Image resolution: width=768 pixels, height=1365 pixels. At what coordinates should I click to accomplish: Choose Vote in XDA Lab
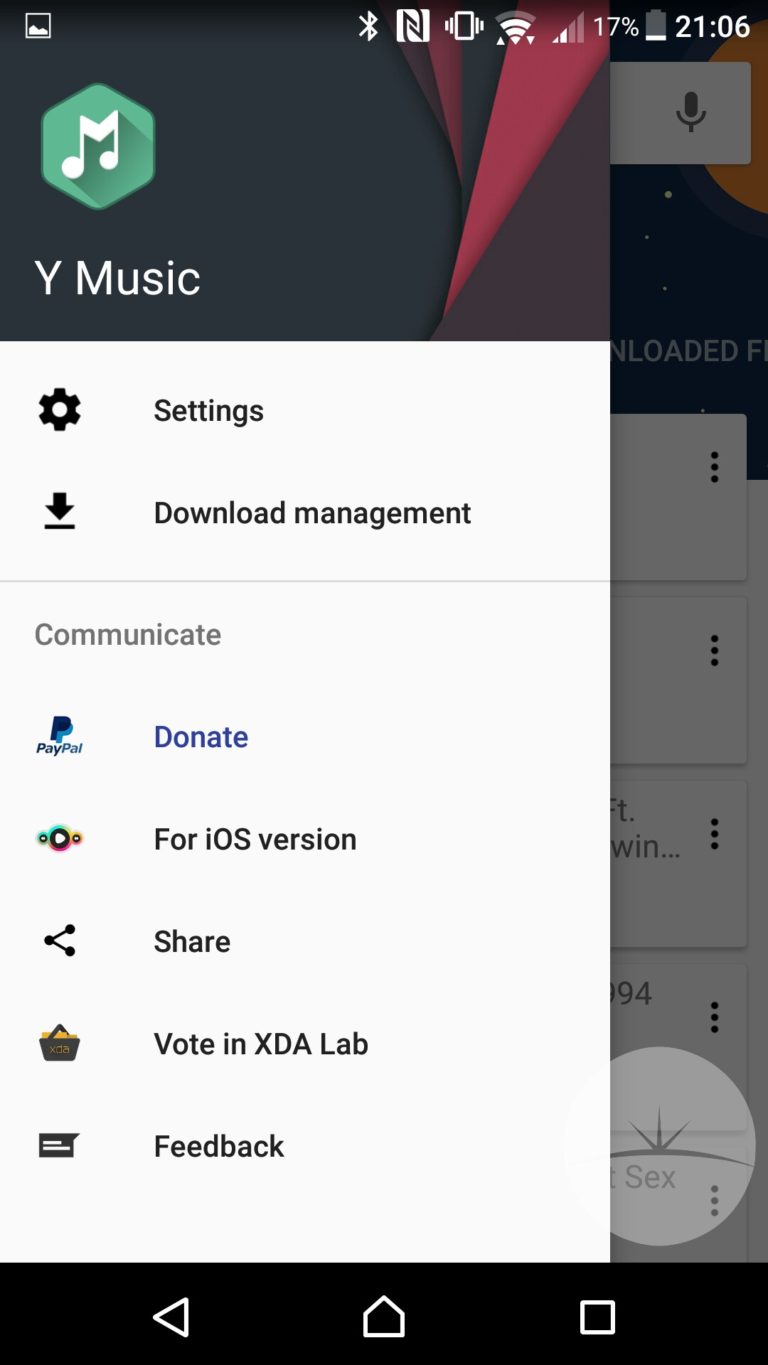coord(305,1043)
